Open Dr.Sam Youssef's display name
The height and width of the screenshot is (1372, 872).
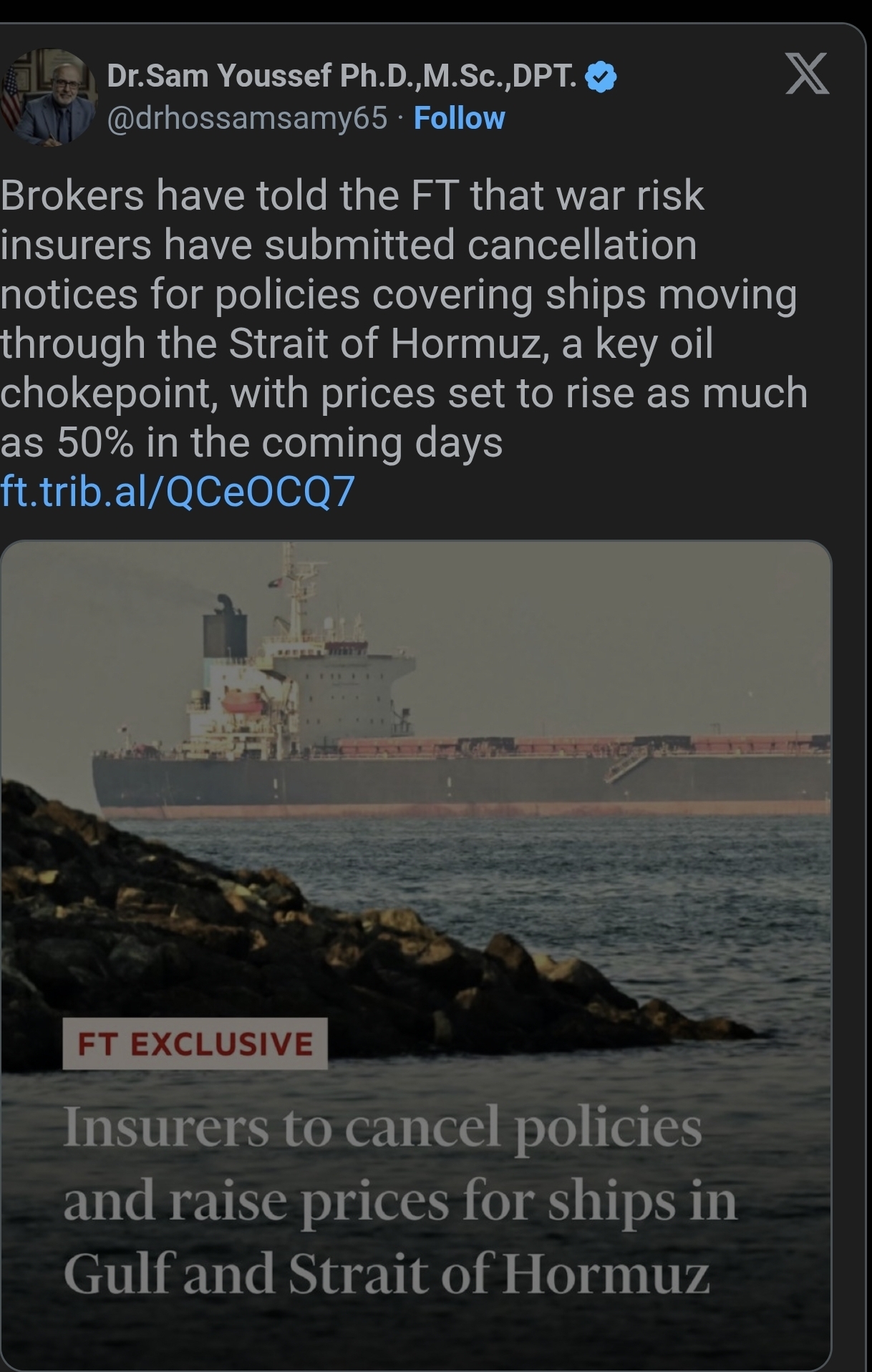point(341,76)
